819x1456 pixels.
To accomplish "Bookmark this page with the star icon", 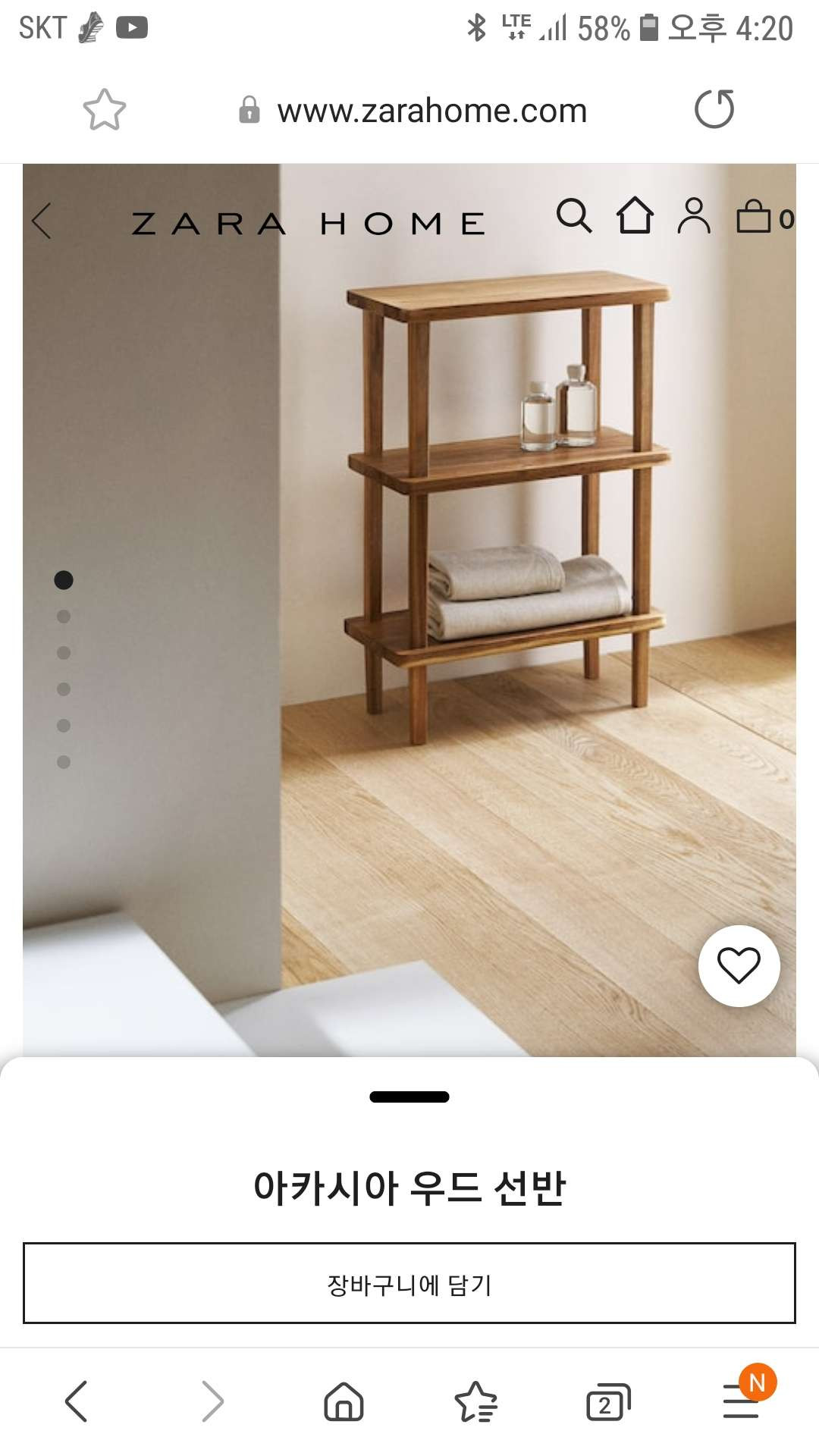I will [x=104, y=110].
